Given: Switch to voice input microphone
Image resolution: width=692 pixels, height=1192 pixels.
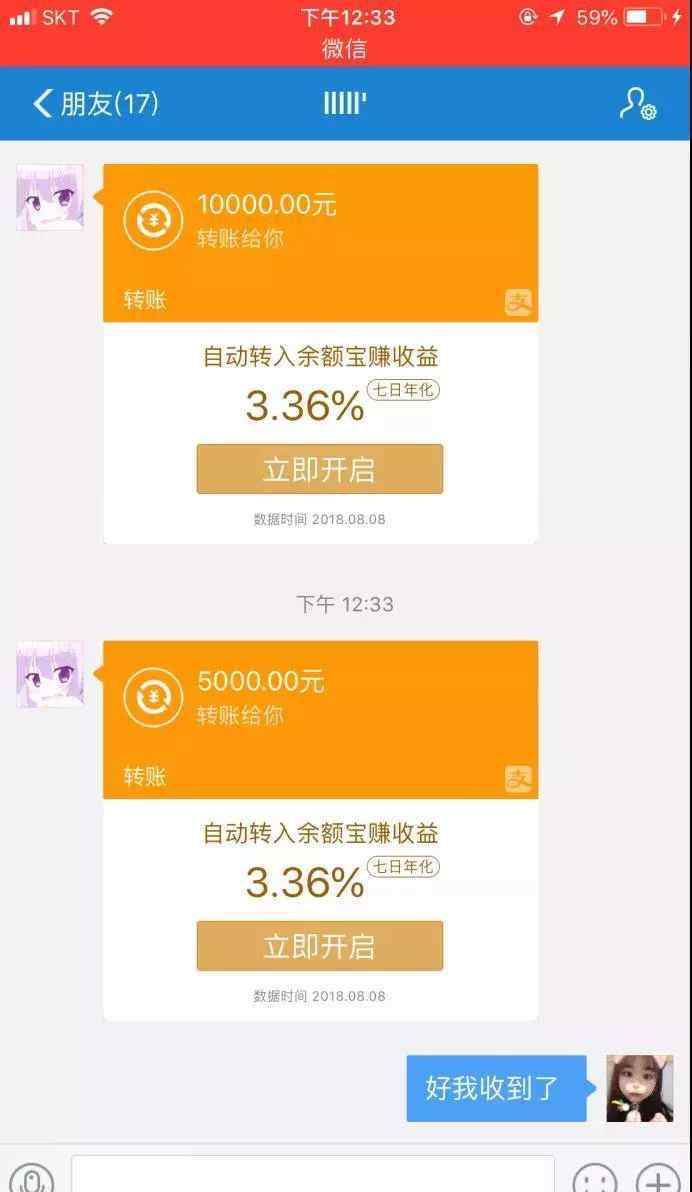Looking at the screenshot, I should click(x=32, y=1177).
